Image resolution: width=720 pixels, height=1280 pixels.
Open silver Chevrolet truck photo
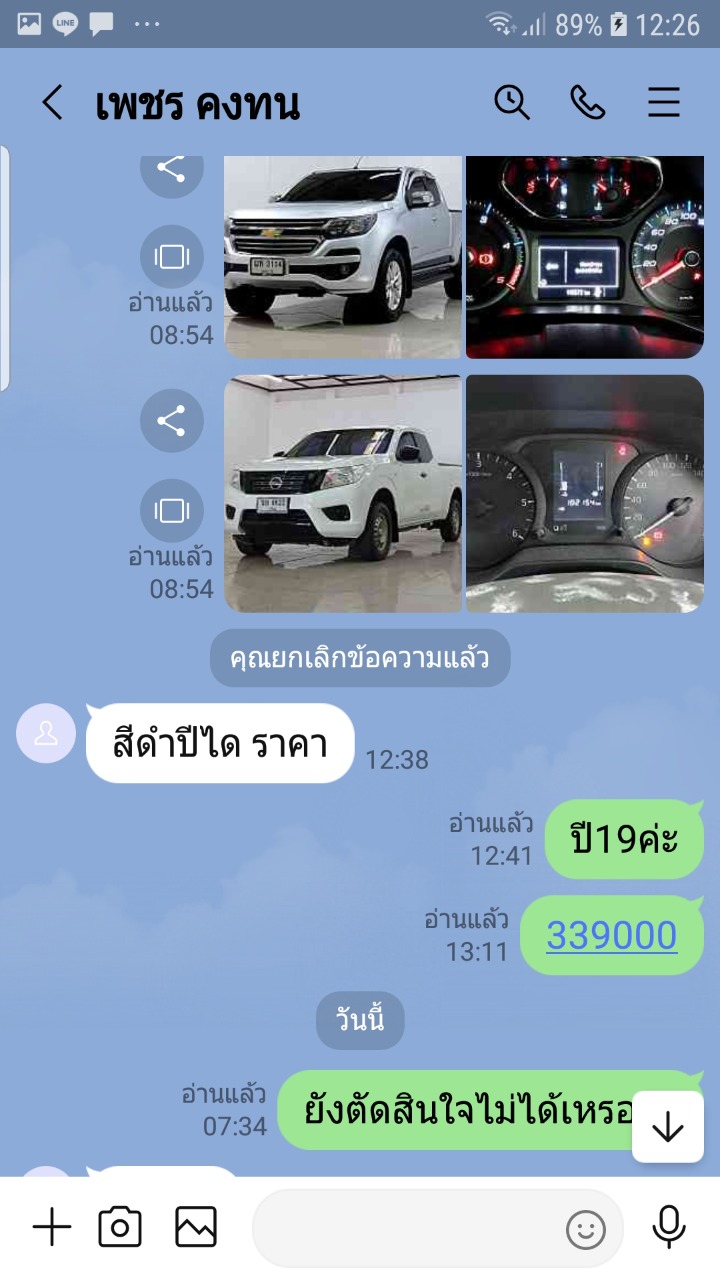343,257
